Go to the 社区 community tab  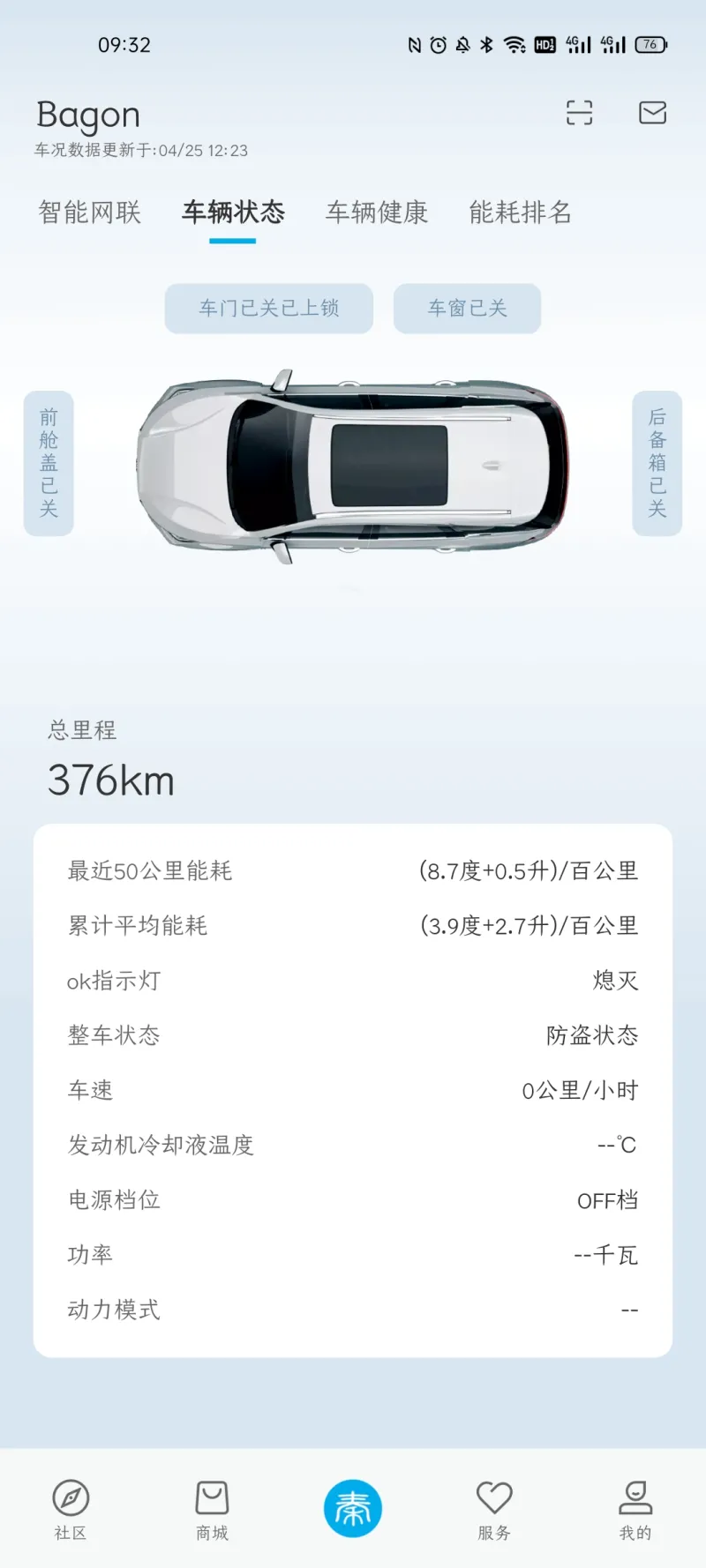coord(71,1510)
